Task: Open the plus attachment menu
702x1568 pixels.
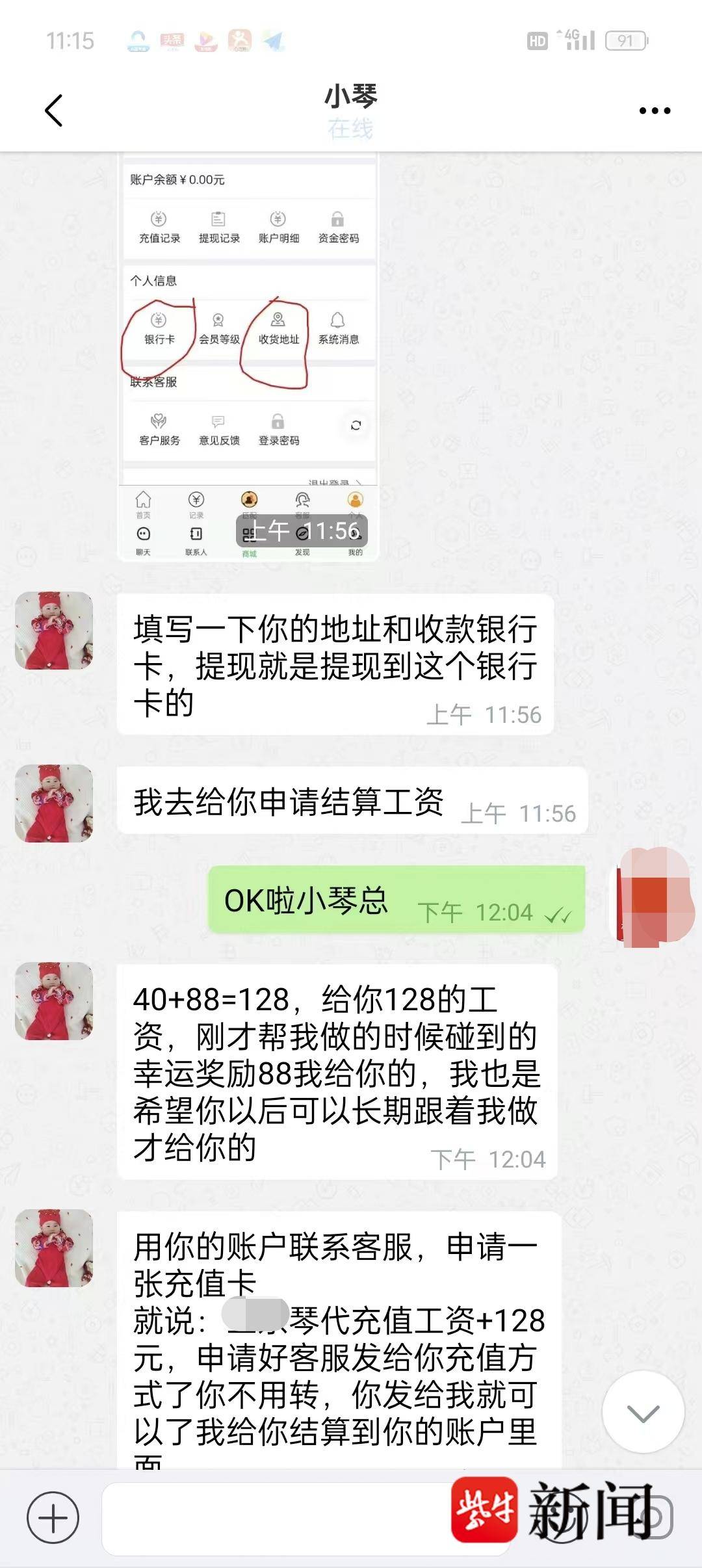Action: point(53,1517)
